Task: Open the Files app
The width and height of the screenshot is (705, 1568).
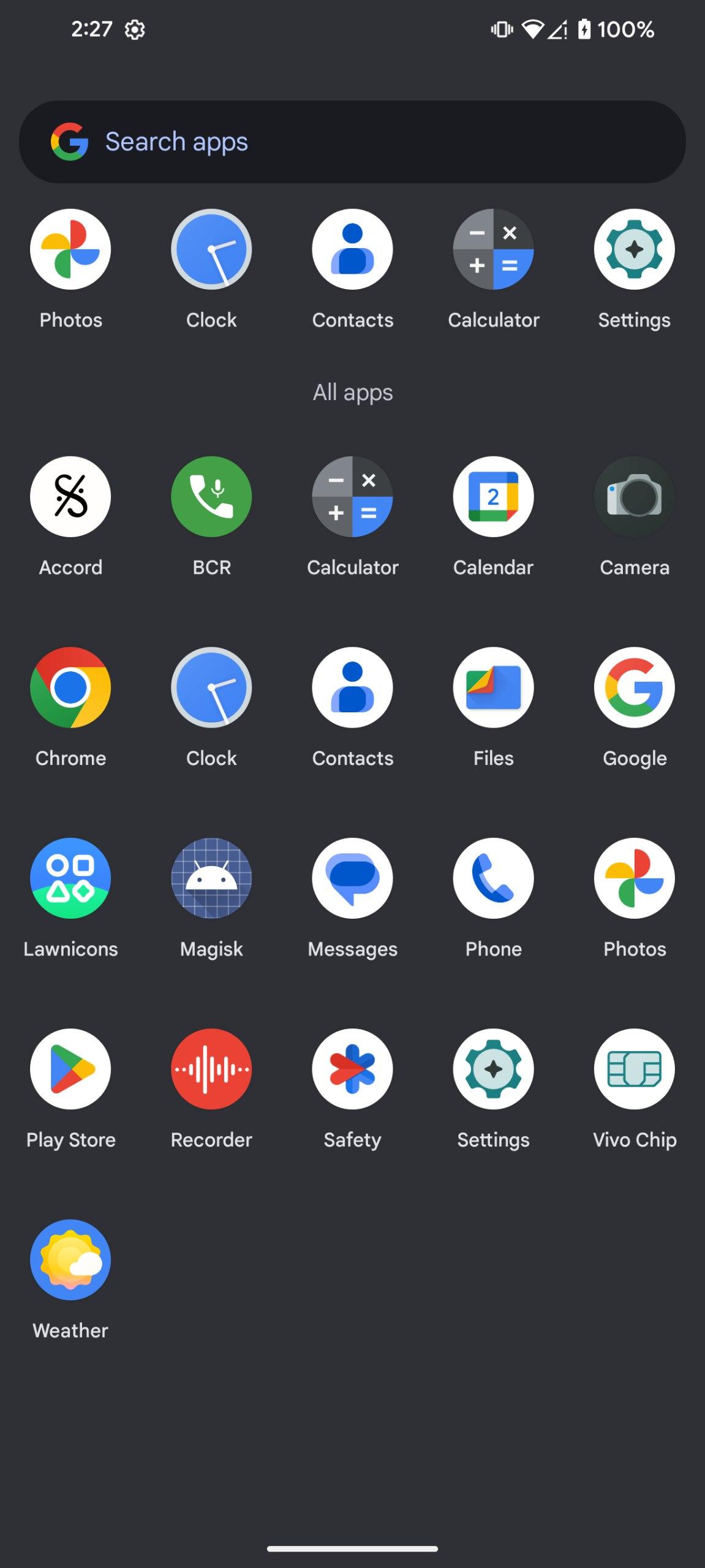Action: (493, 687)
